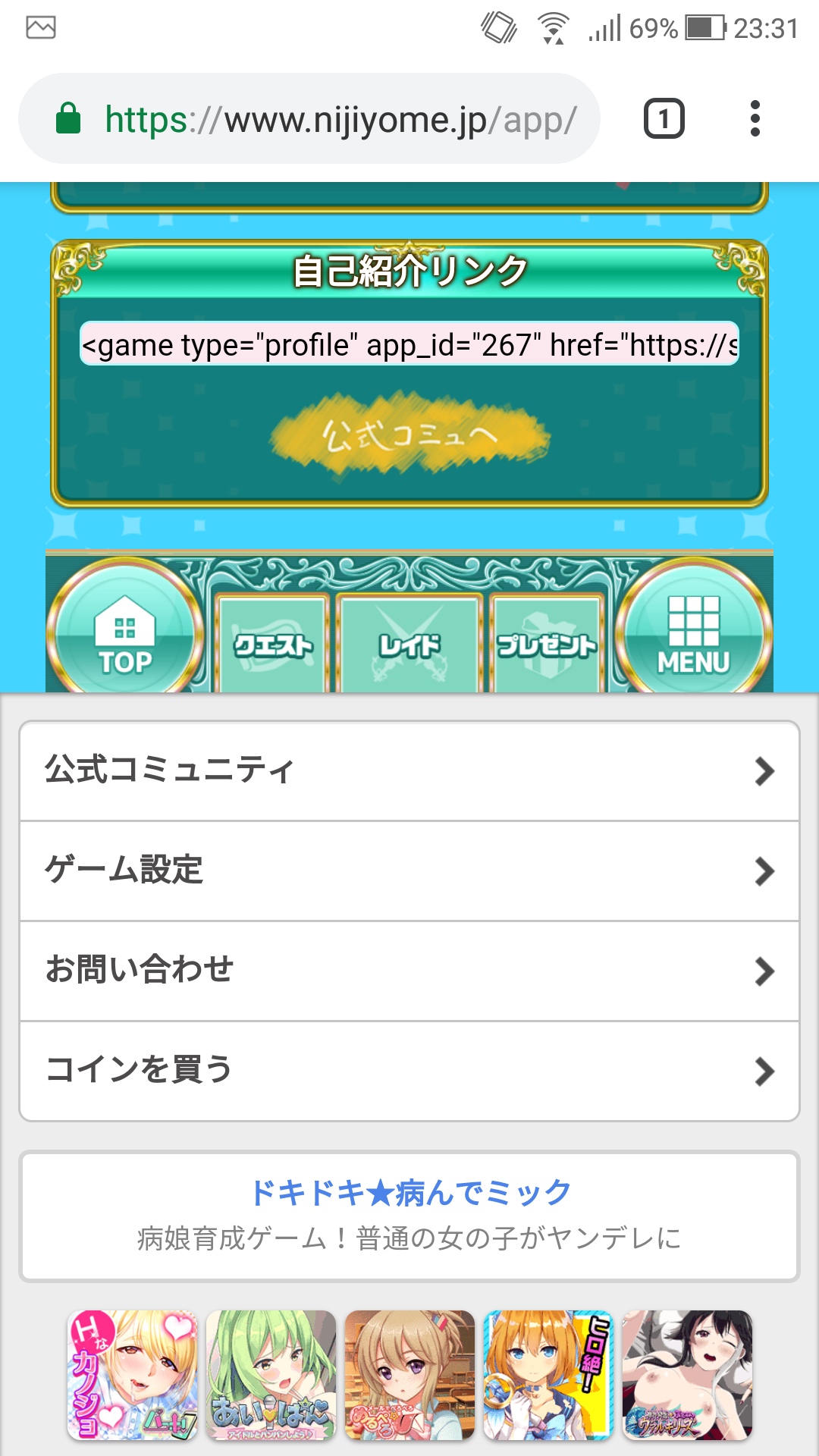Follow the ドキドキ★病んでミック link

409,1192
